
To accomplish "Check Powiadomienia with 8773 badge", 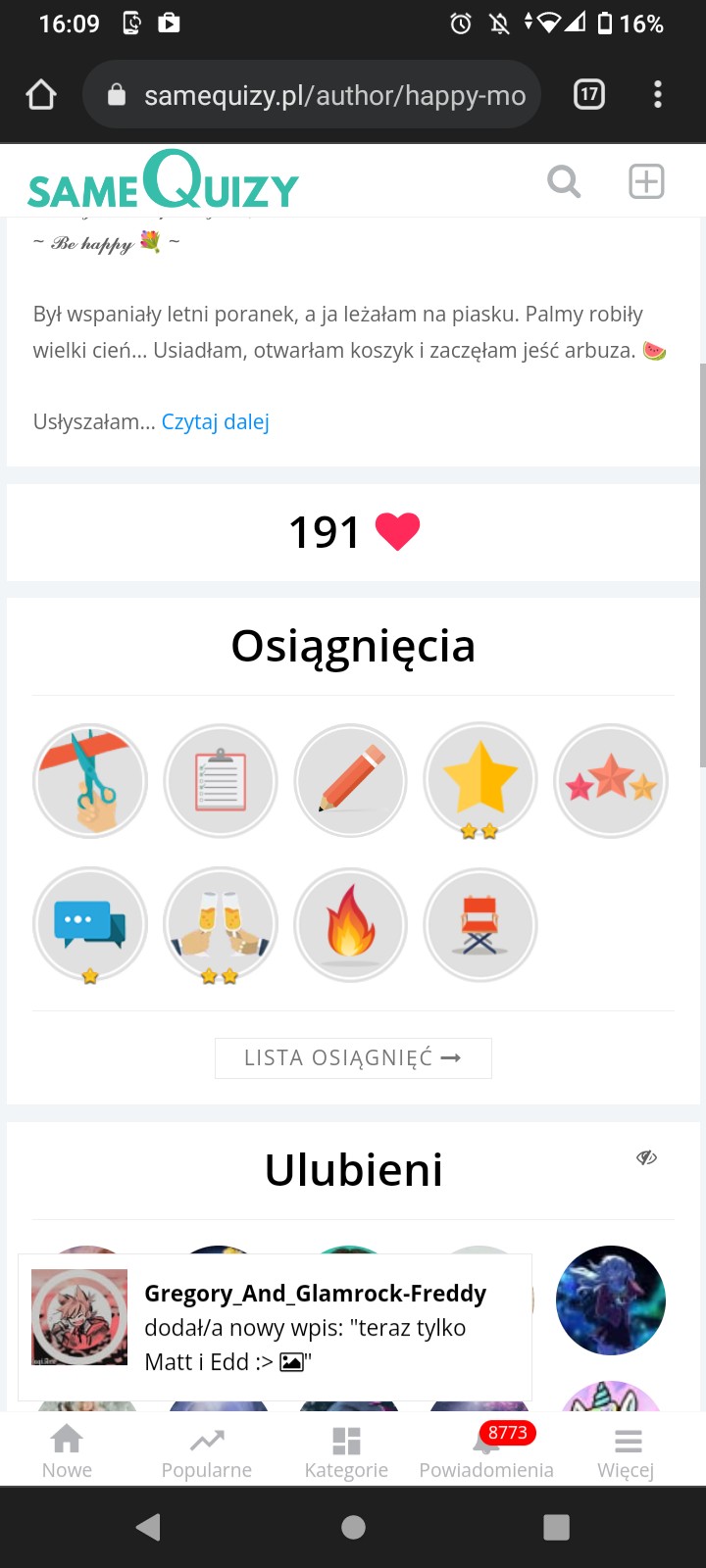I will click(486, 1450).
